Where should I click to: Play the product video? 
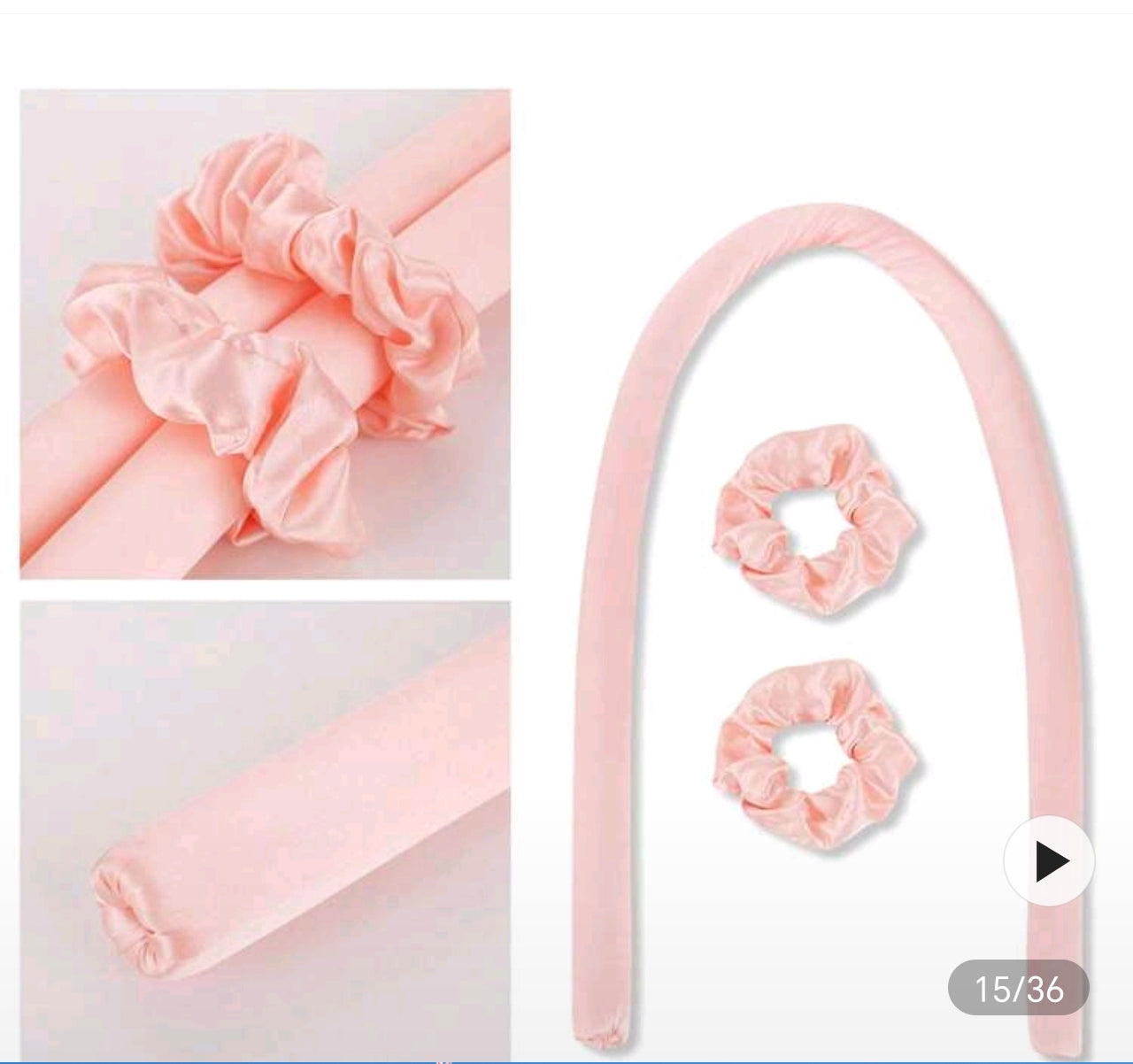click(x=1049, y=860)
